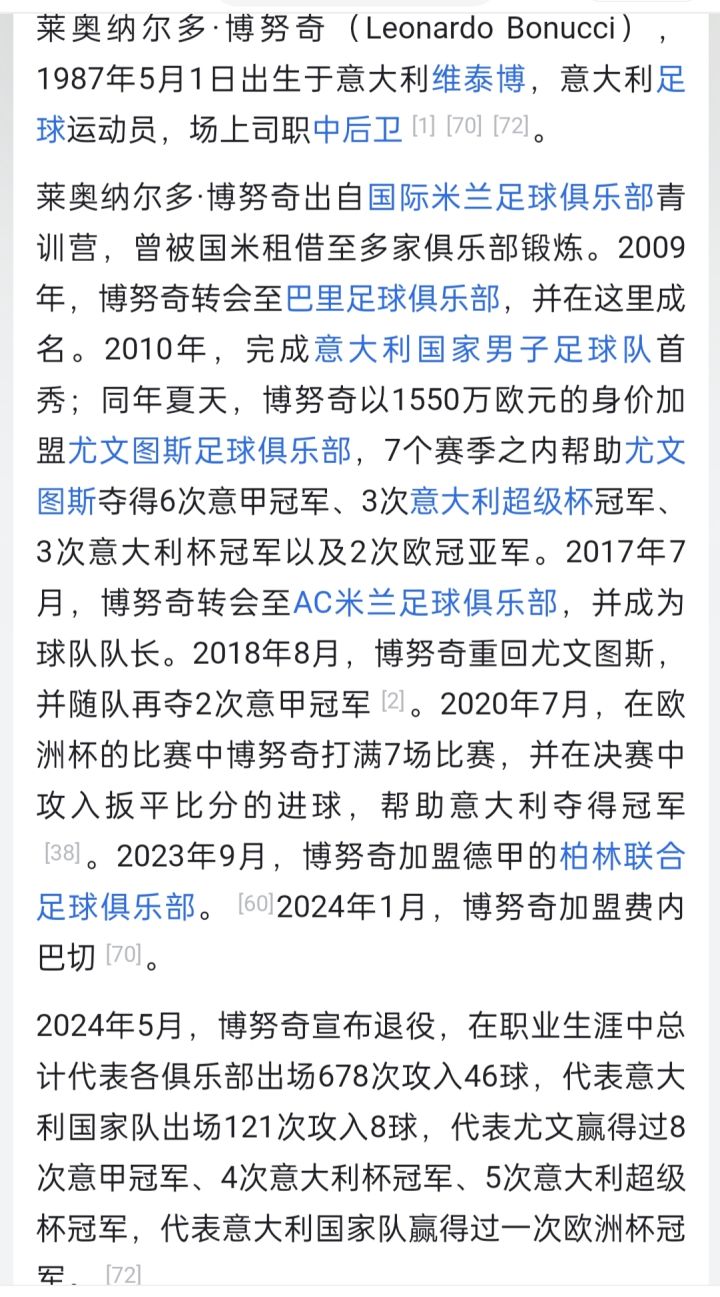This screenshot has width=720, height=1297.
Task: Open citation [60] after 柏林联合足球俱乐部
Action: 256,904
